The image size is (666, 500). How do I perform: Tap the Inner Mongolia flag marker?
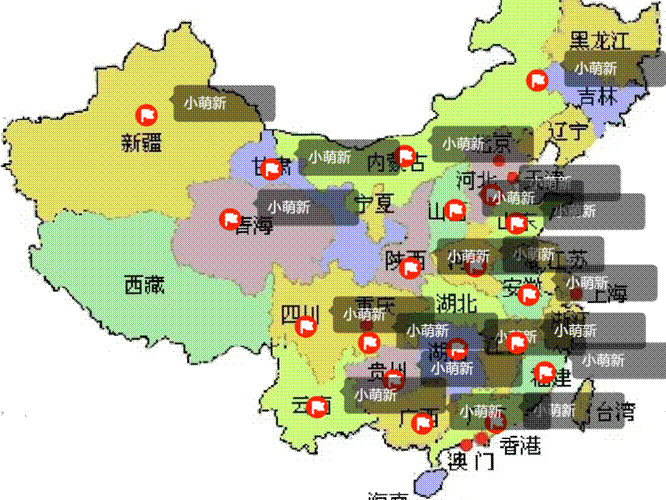pyautogui.click(x=404, y=156)
